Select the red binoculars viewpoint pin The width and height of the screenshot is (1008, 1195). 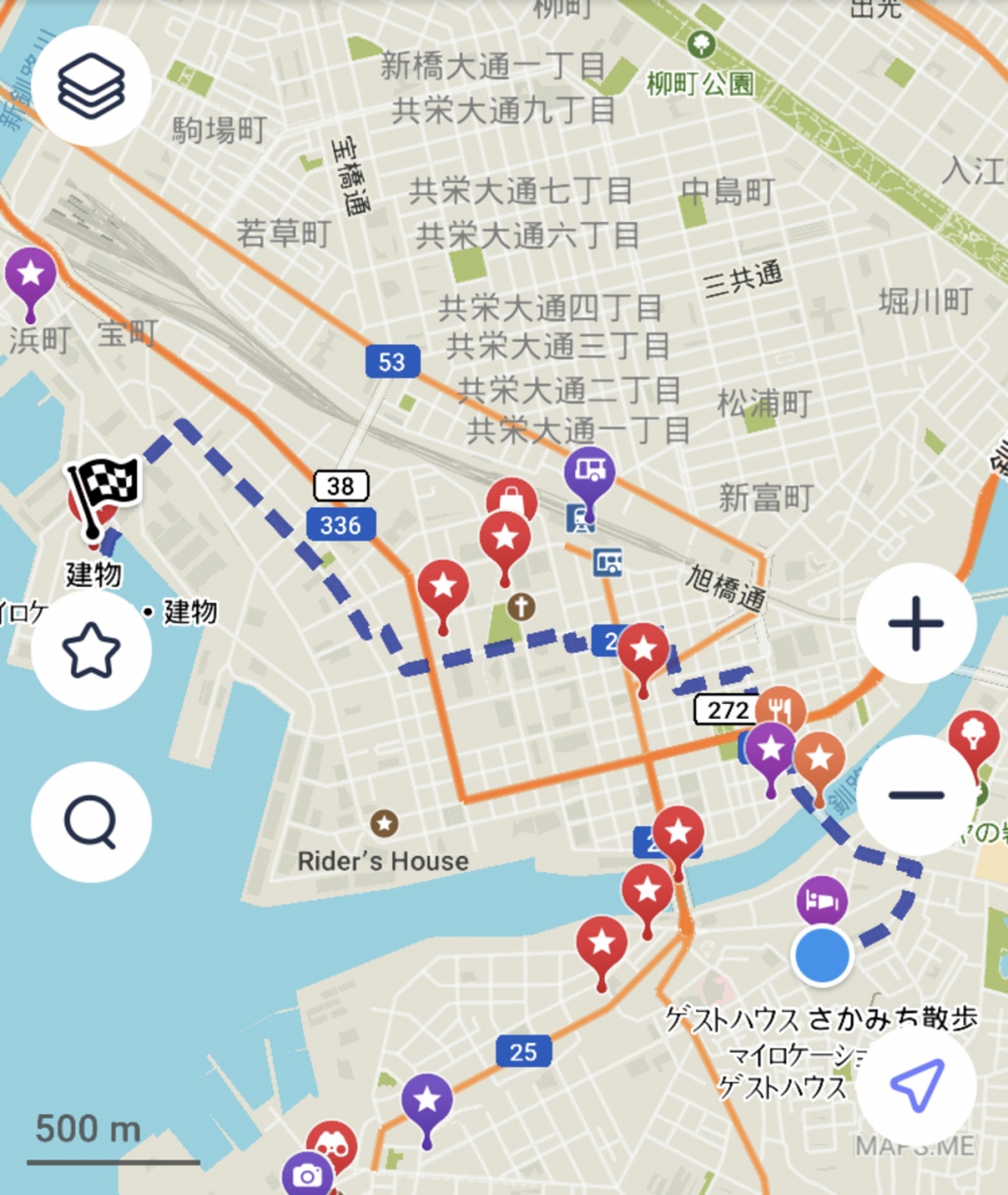(333, 1143)
